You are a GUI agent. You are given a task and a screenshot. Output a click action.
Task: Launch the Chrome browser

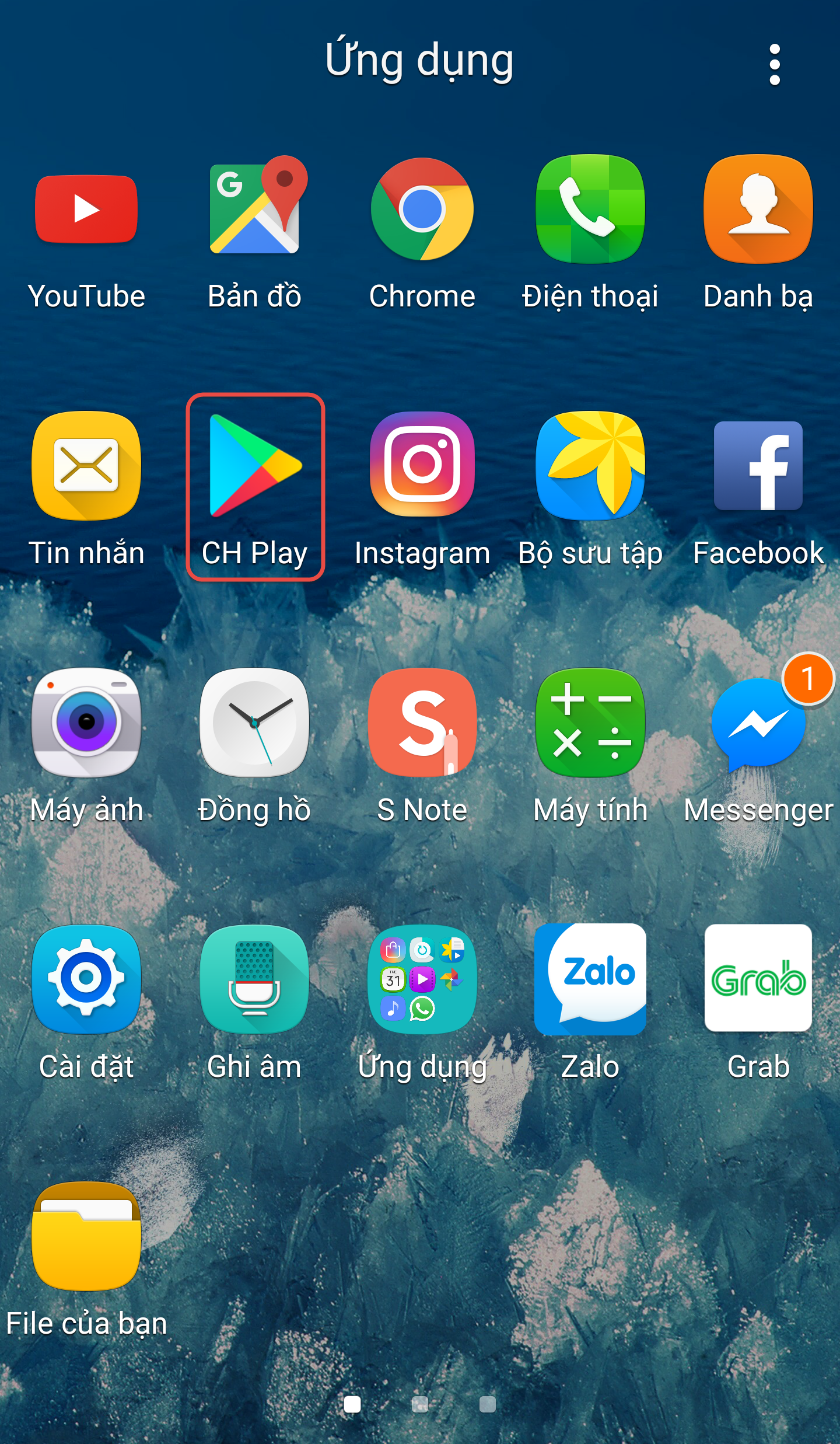[x=422, y=210]
